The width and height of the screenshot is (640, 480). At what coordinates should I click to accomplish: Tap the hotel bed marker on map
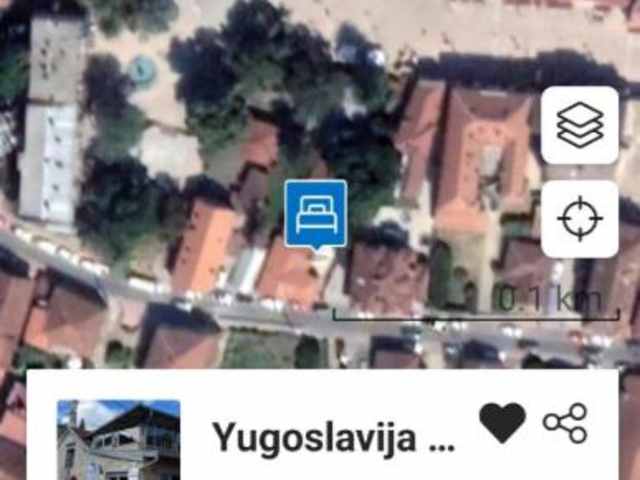click(316, 213)
